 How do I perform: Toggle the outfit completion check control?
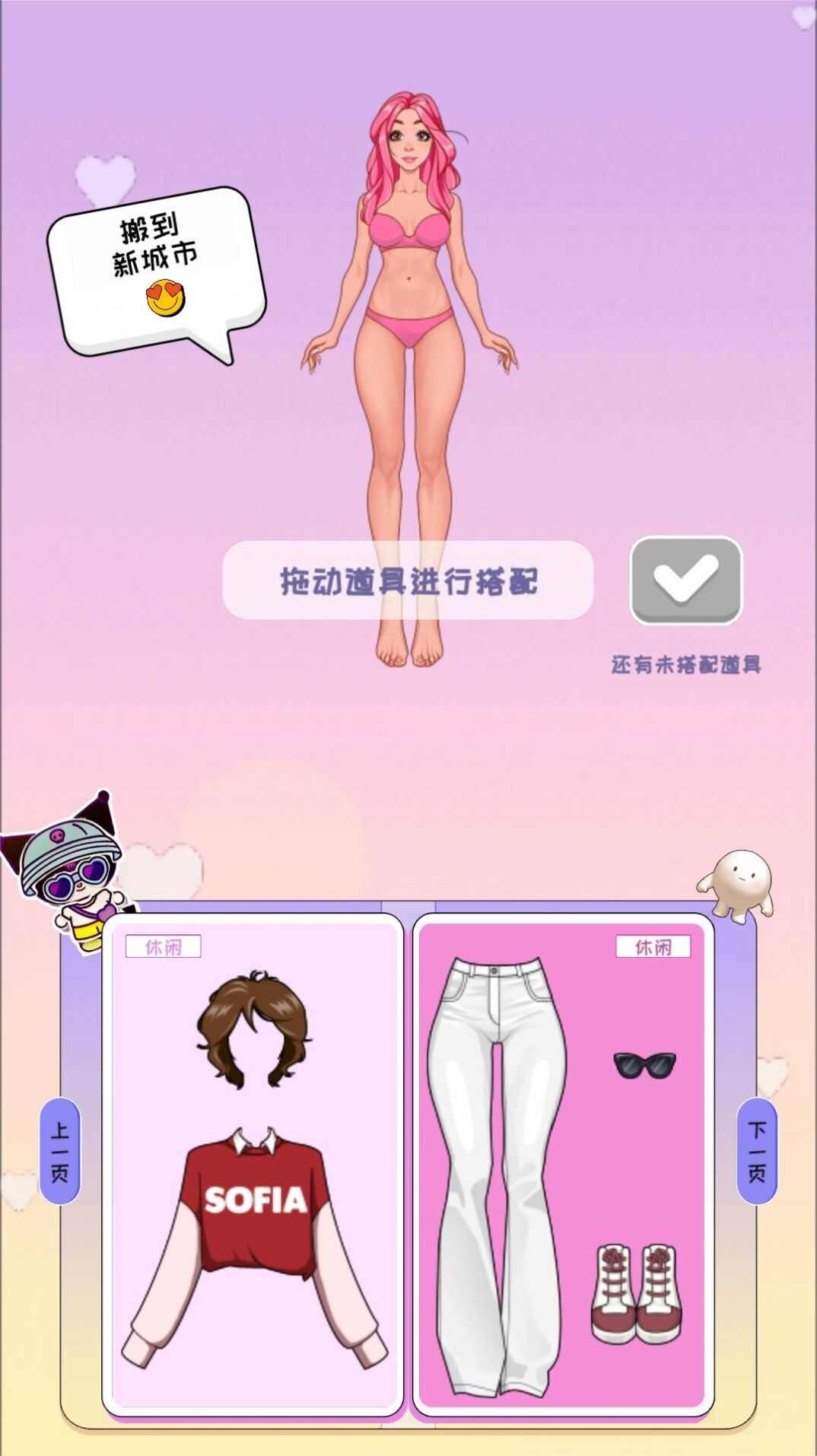point(684,582)
